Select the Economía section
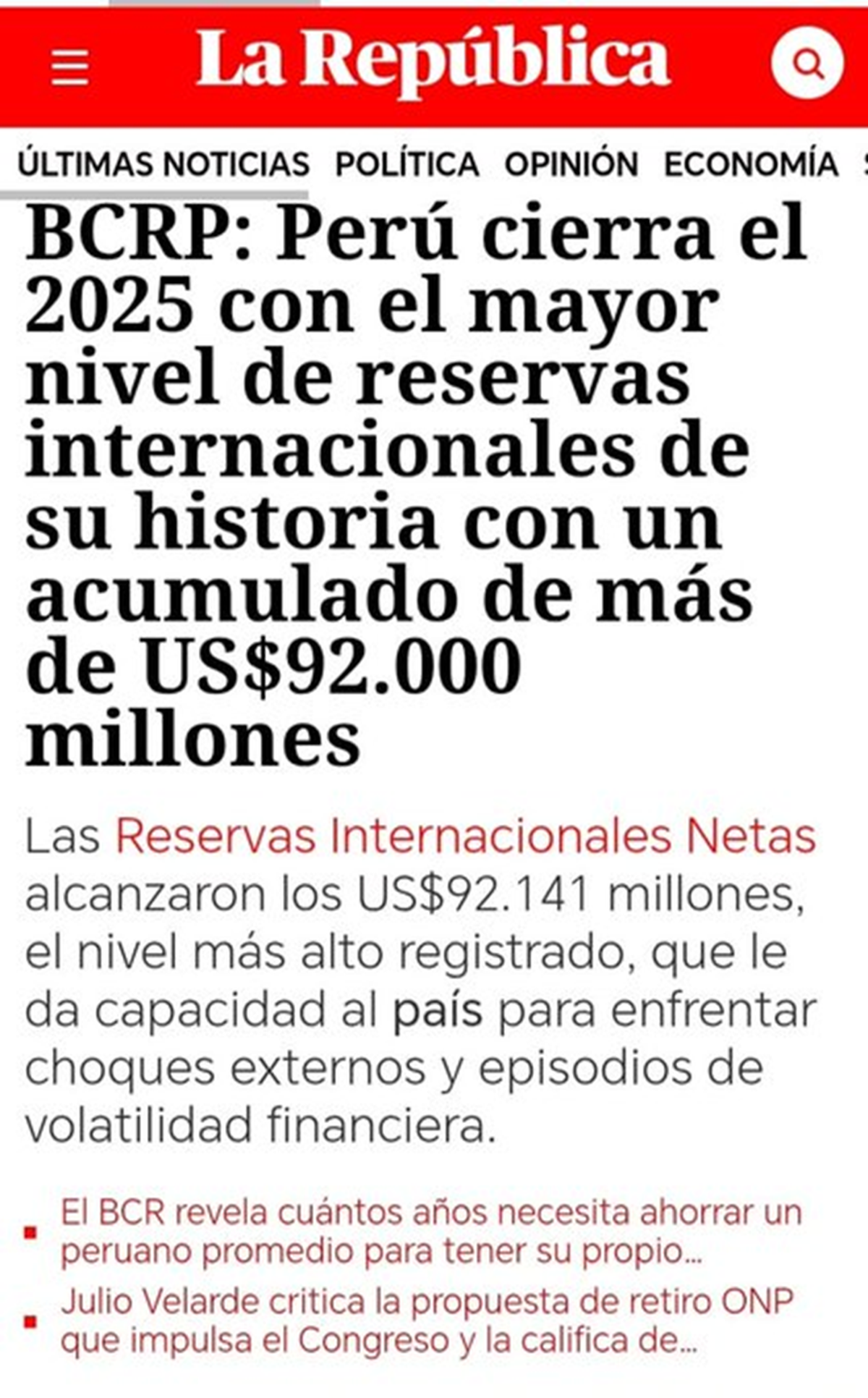 click(x=751, y=164)
